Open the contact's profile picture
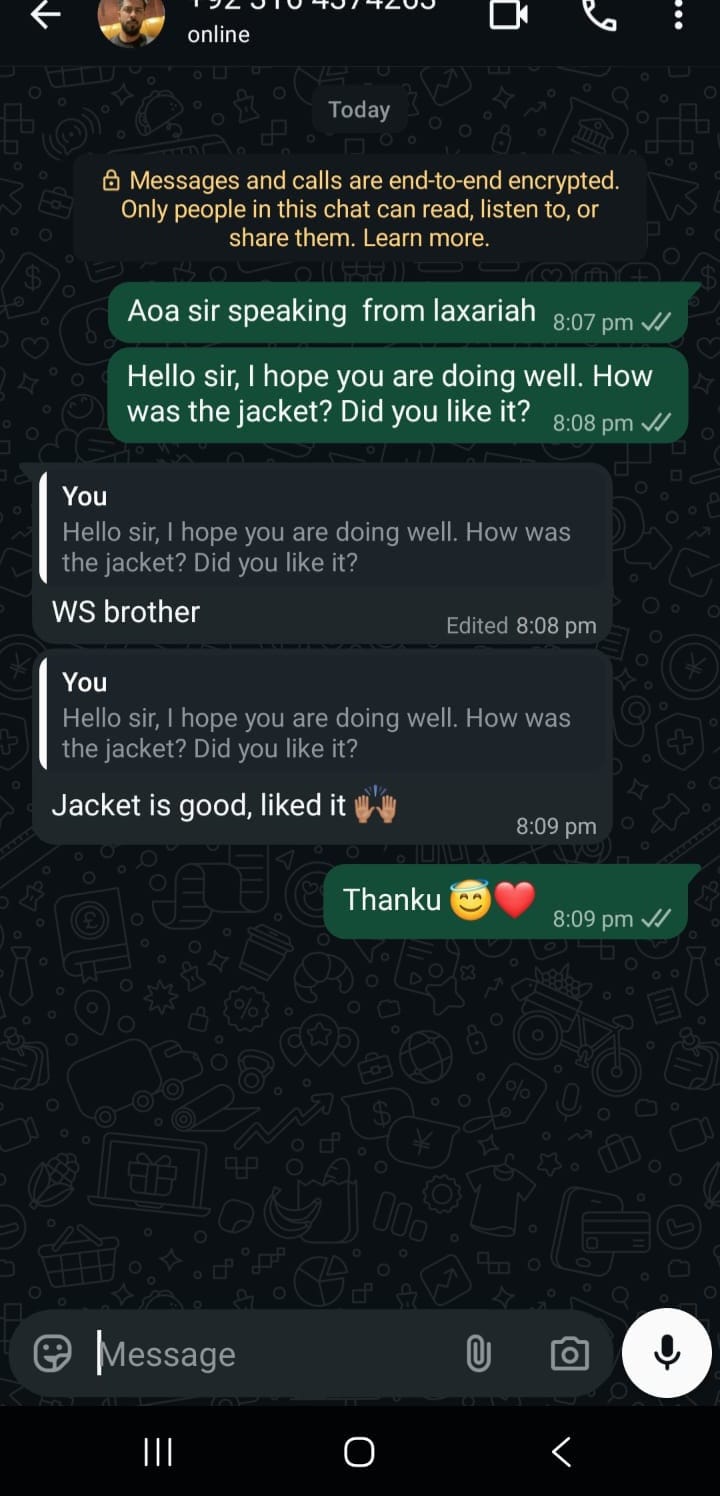This screenshot has width=720, height=1496. 131,18
